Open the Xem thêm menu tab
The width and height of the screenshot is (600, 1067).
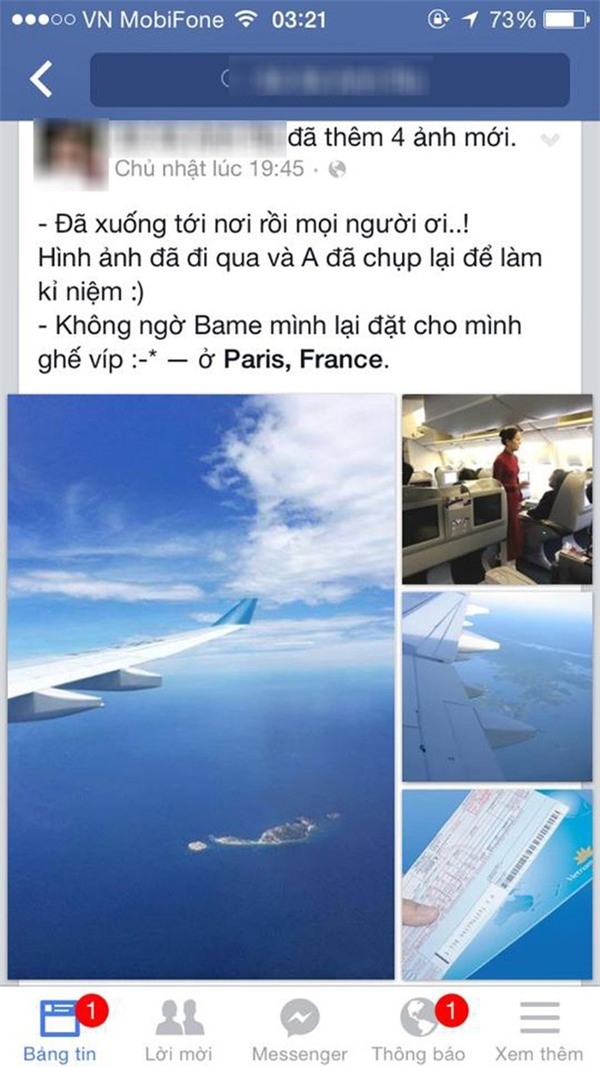(539, 1030)
